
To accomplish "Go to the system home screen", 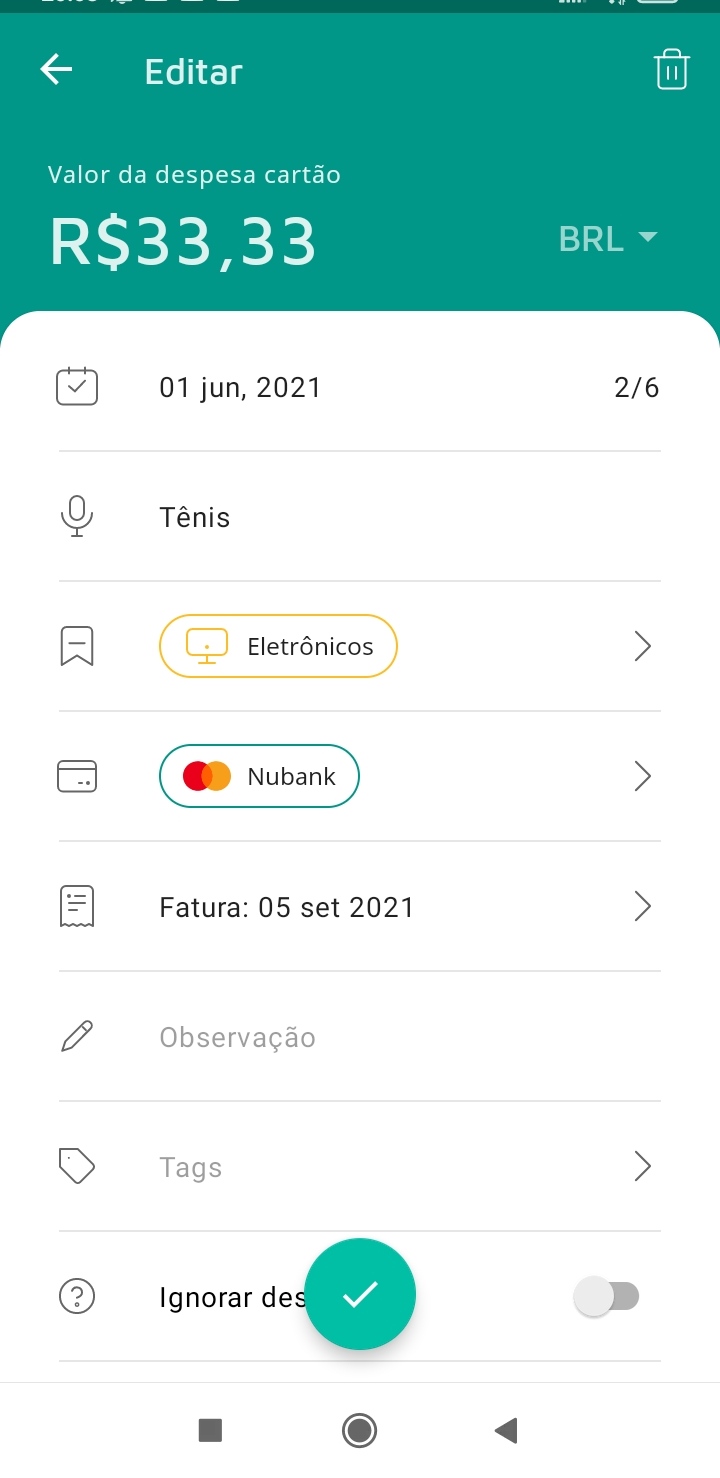I will [359, 1430].
